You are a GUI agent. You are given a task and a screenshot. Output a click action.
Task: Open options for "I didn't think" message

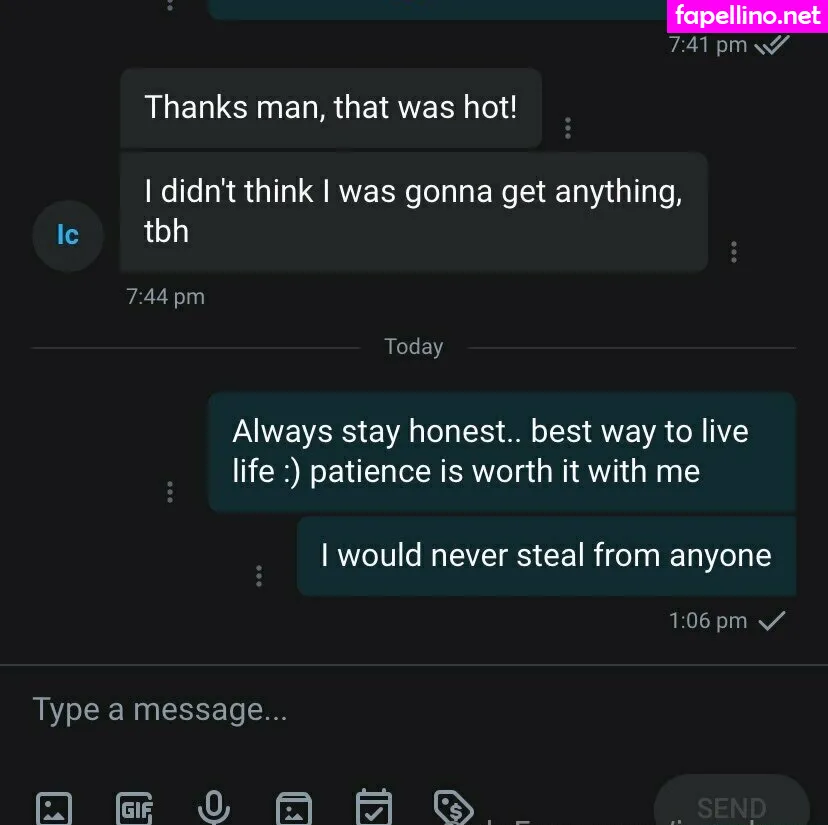[x=734, y=252]
